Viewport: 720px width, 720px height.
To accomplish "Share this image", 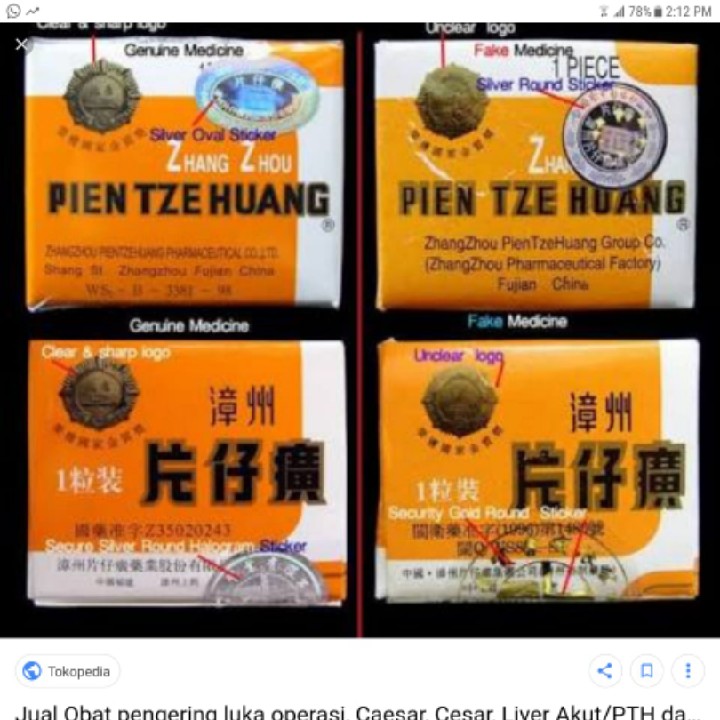I will (604, 671).
